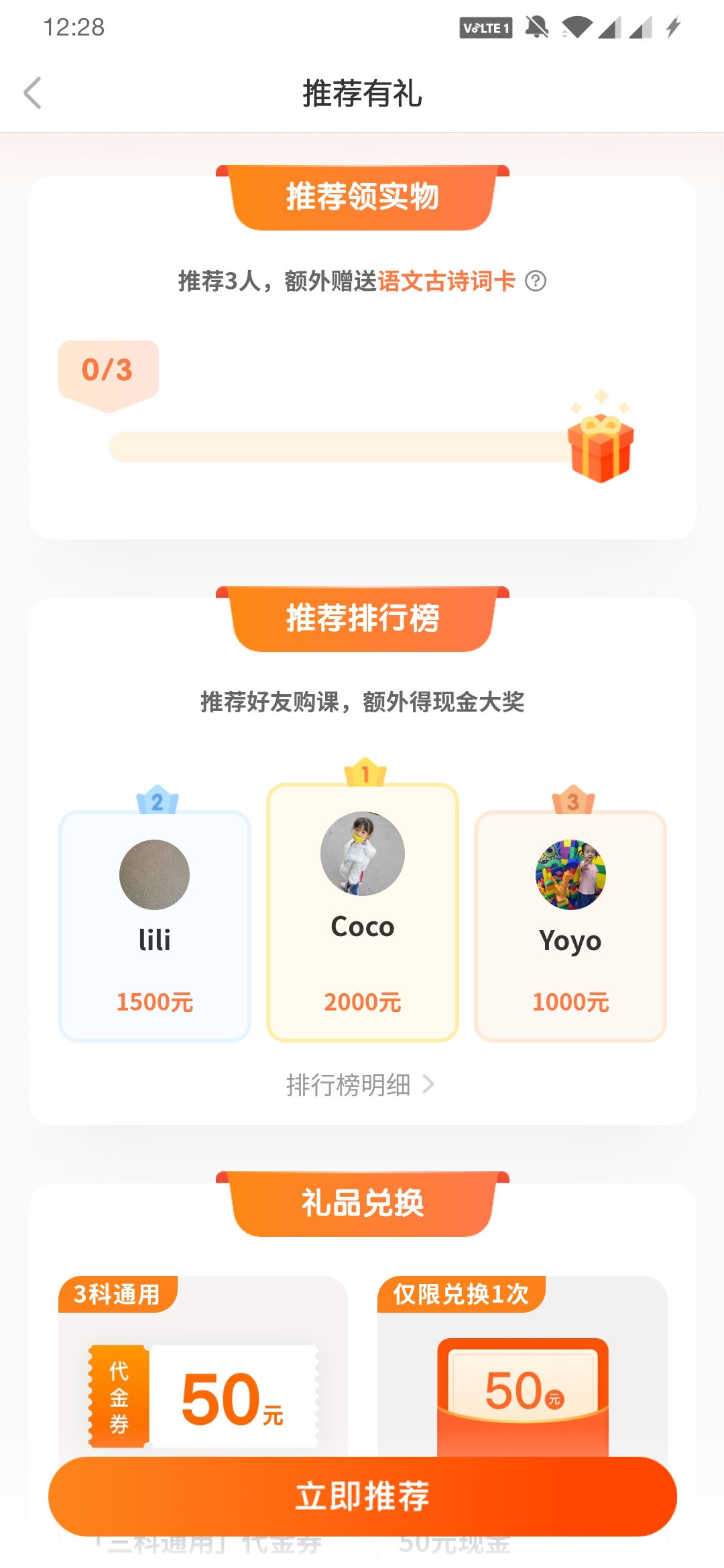Open the help icon beside 语文古诗词卡
This screenshot has height=1568, width=724.
click(535, 281)
